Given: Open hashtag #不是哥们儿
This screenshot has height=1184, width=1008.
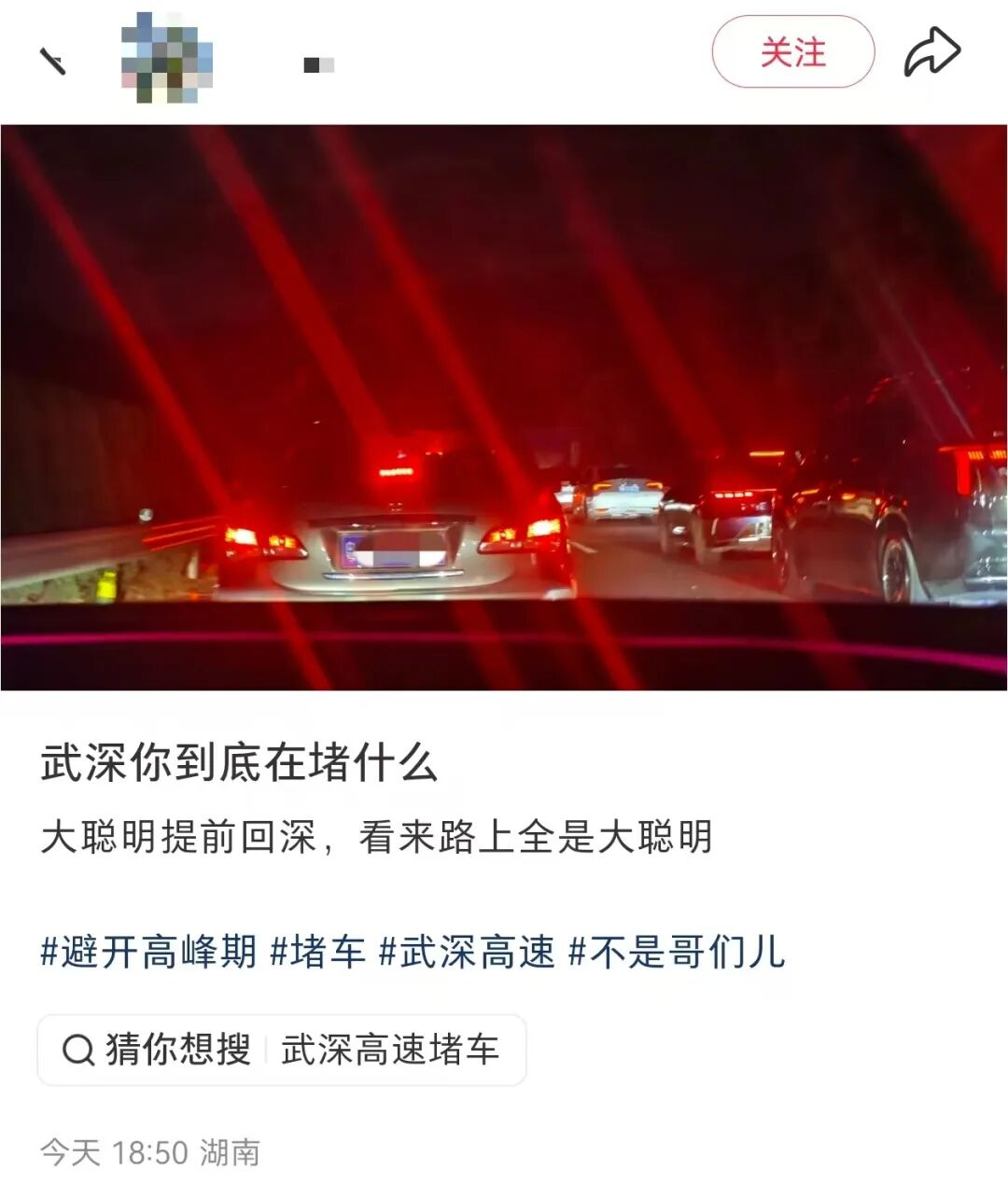Looking at the screenshot, I should click(x=676, y=952).
